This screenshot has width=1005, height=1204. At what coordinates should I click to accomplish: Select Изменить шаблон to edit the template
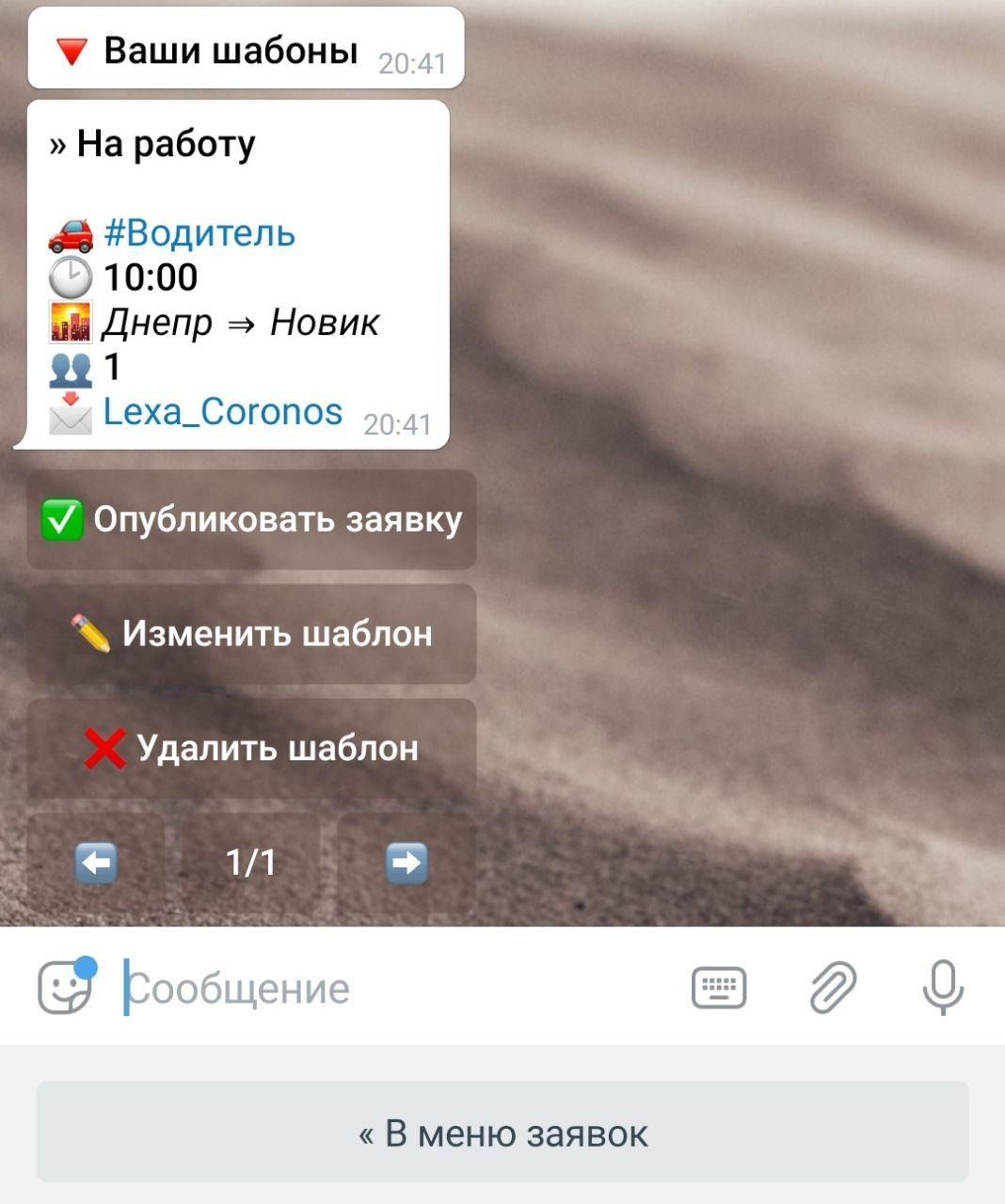coord(251,634)
